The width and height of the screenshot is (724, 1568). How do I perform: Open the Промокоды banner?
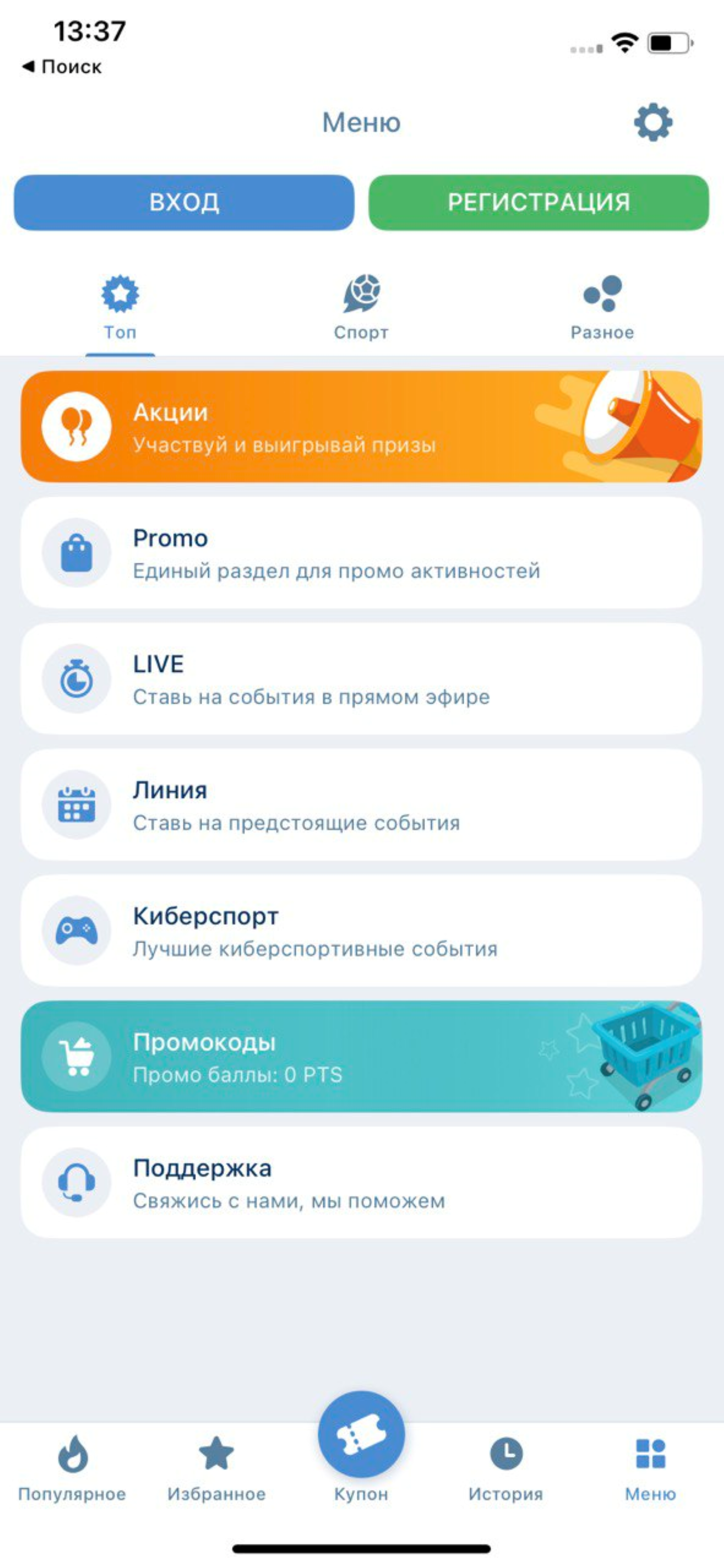pyautogui.click(x=361, y=1057)
